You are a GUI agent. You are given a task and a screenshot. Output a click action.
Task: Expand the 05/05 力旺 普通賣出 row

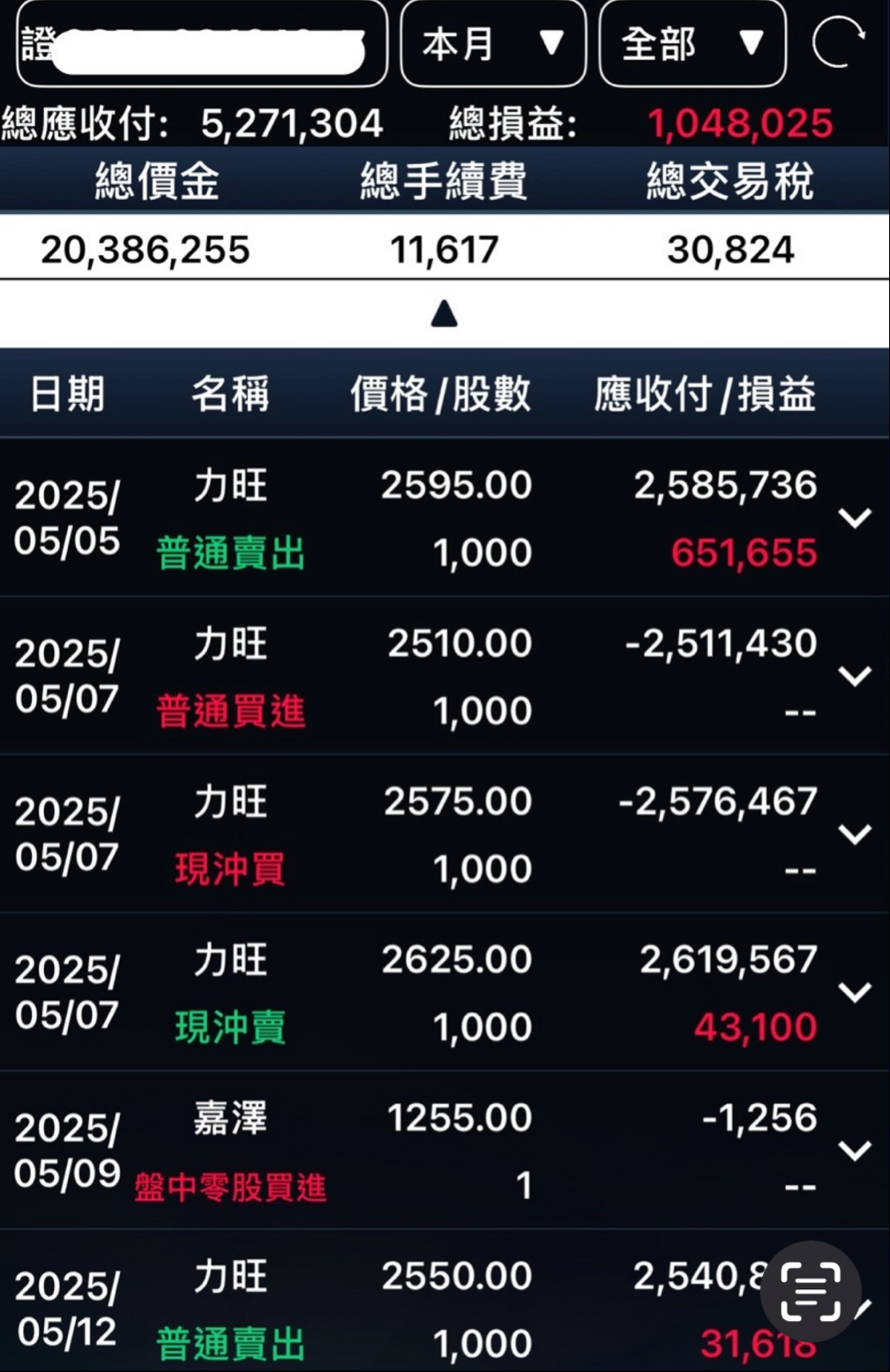tap(855, 518)
